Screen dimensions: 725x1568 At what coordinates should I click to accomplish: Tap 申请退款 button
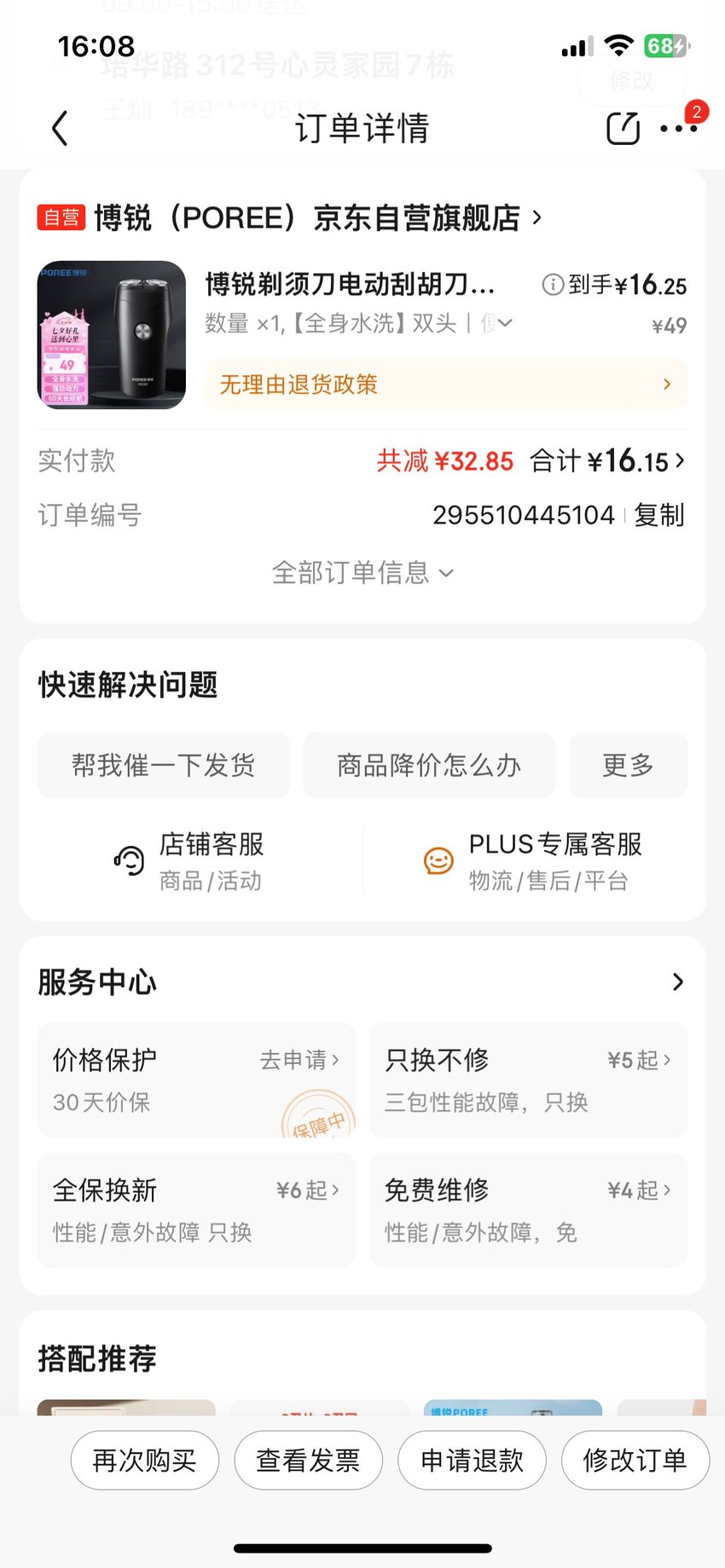pos(472,1461)
